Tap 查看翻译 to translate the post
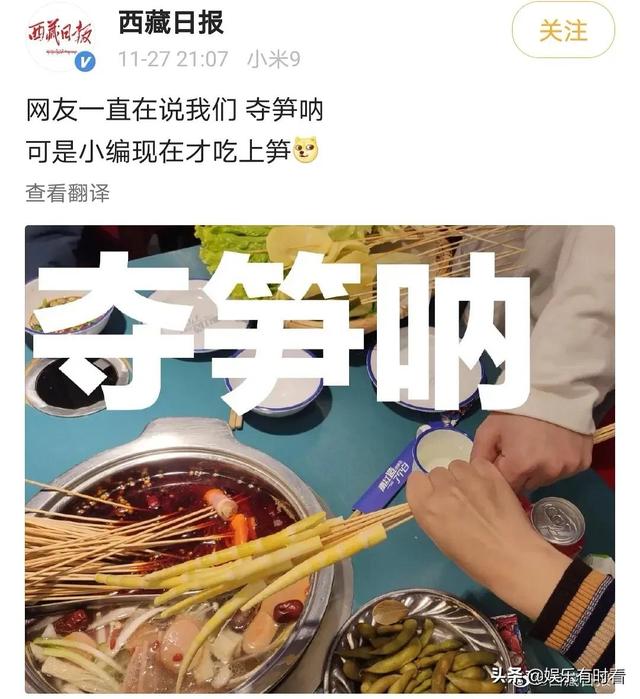This screenshot has width=640, height=699. [x=67, y=193]
